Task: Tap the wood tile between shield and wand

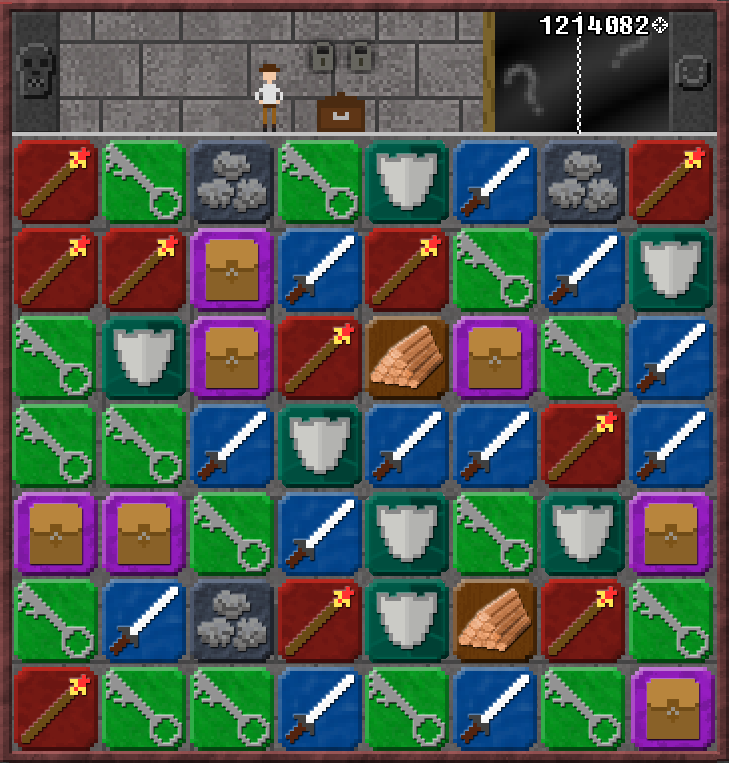Action: [x=495, y=620]
